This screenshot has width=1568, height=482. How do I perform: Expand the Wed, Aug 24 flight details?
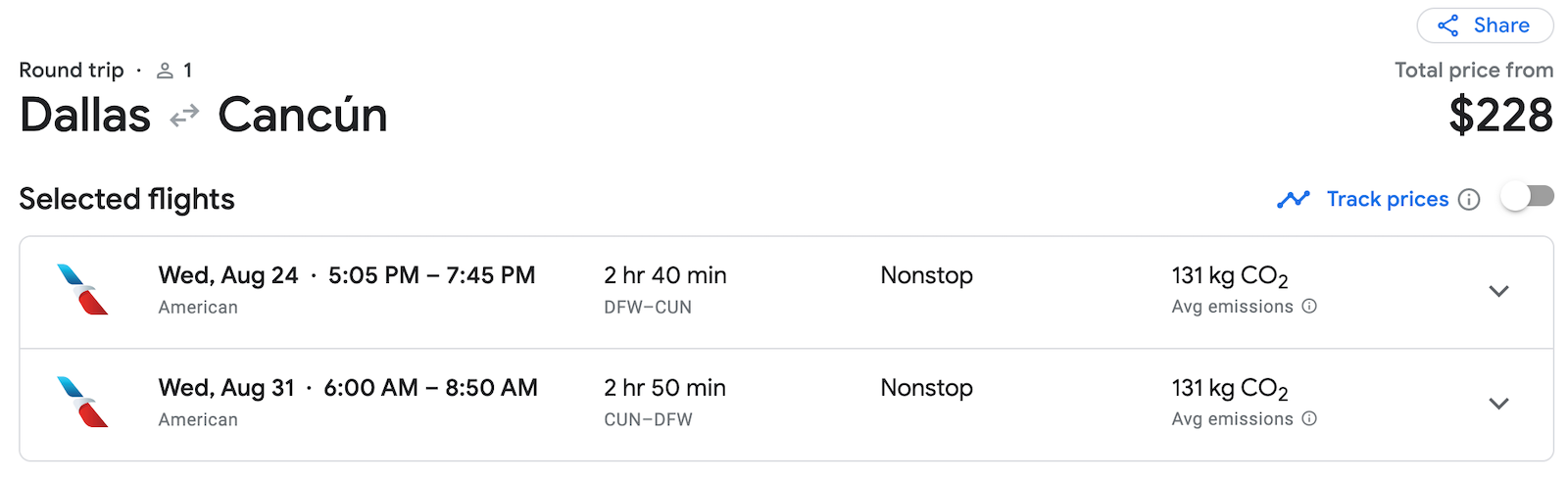click(1497, 291)
